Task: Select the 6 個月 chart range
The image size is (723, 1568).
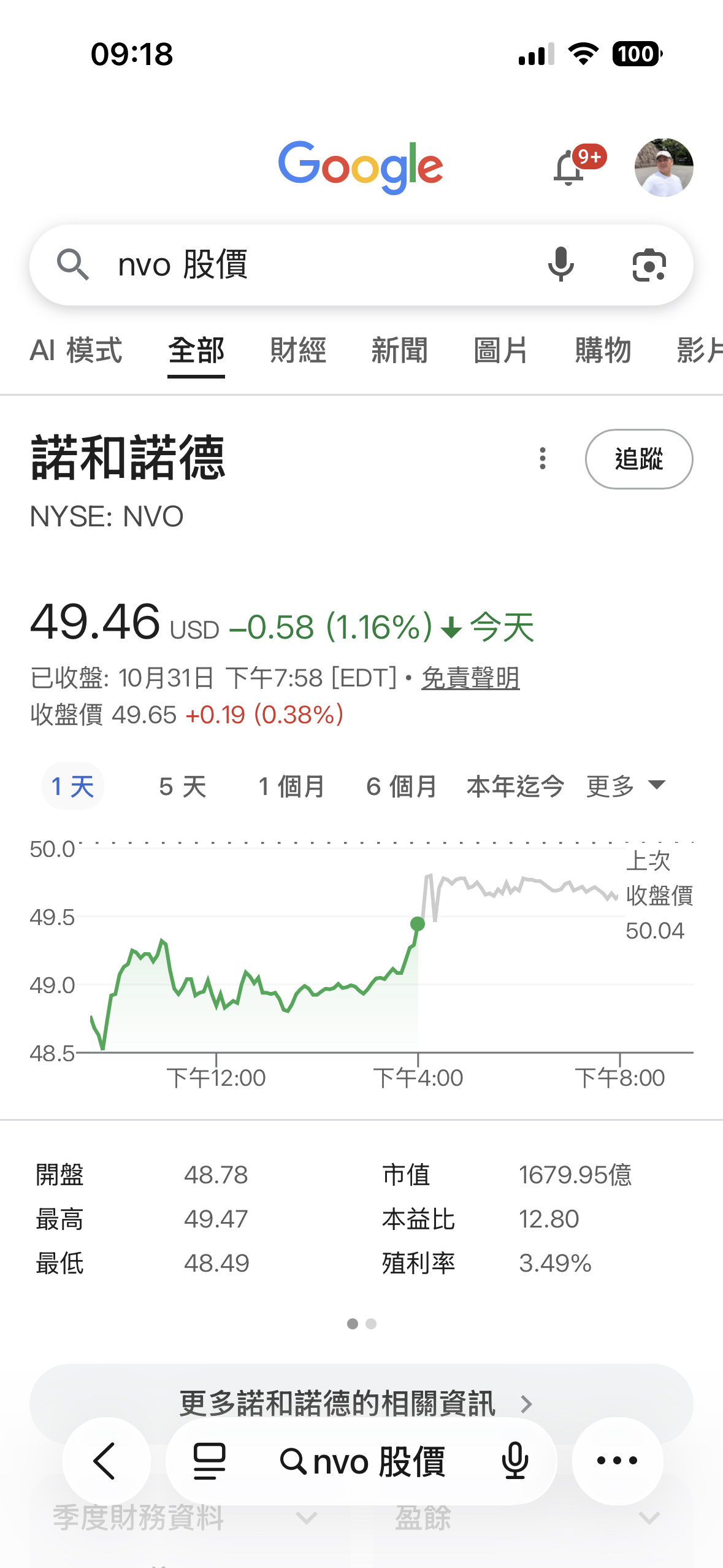Action: (x=401, y=786)
